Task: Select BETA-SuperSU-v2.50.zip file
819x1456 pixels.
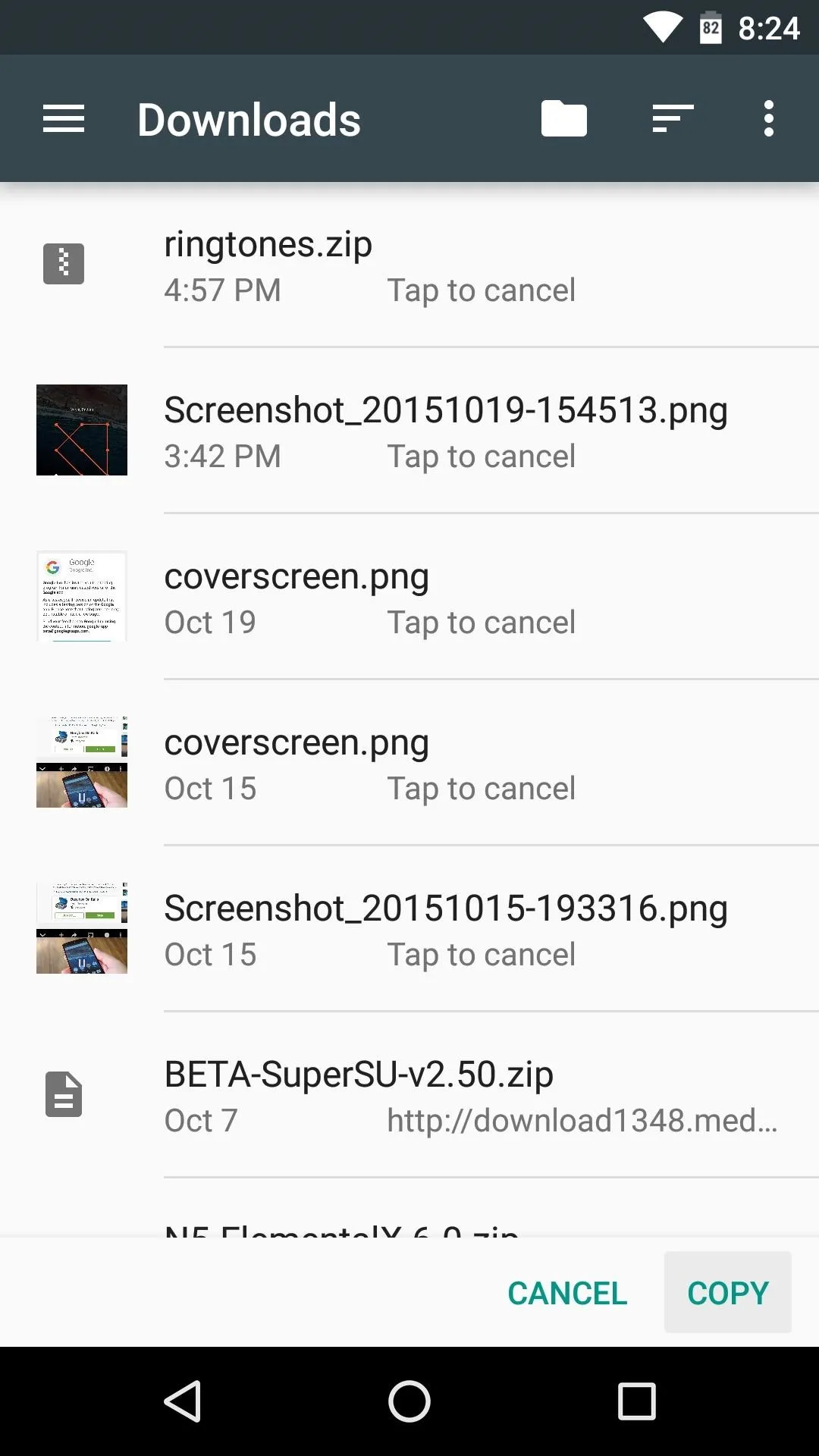Action: pyautogui.click(x=409, y=1095)
